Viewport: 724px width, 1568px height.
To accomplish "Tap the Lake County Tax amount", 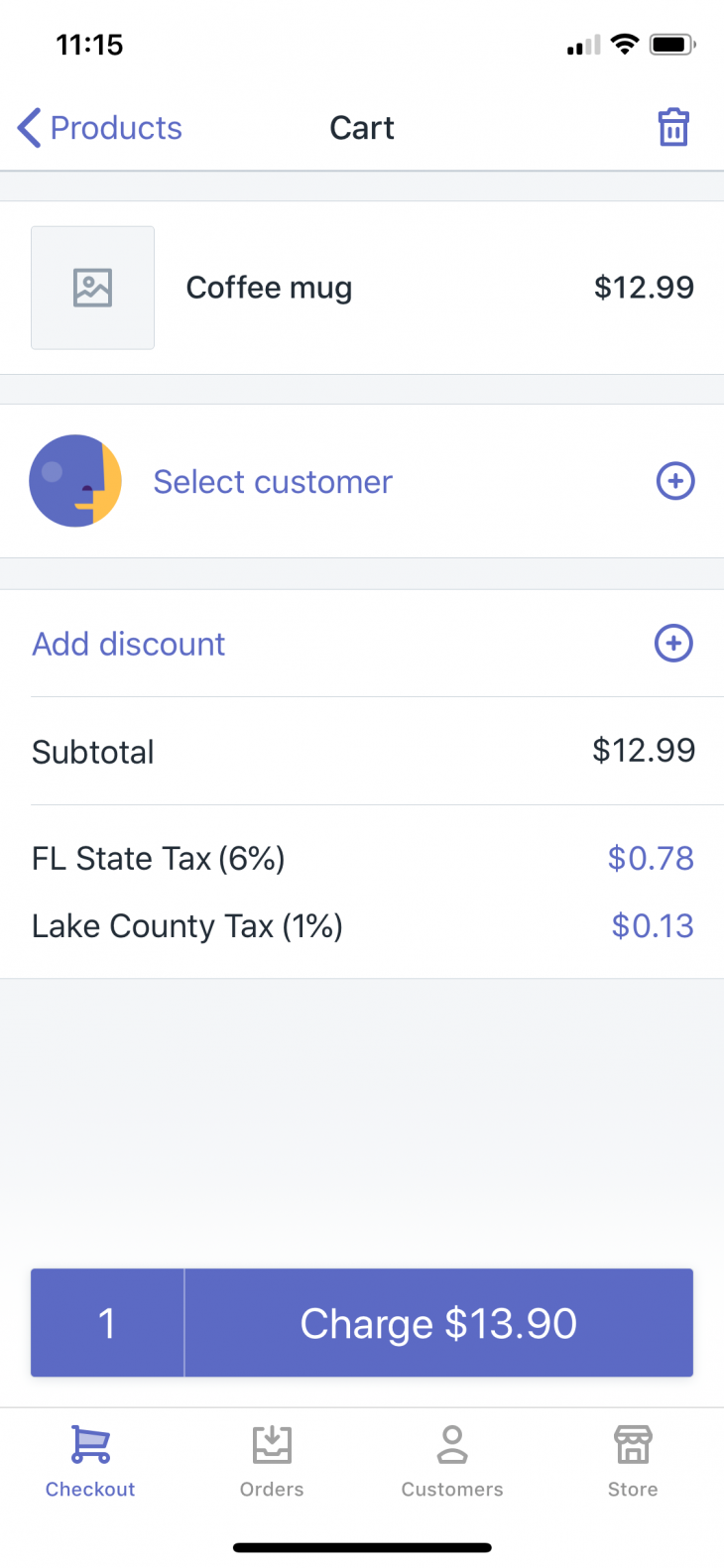I will [653, 925].
